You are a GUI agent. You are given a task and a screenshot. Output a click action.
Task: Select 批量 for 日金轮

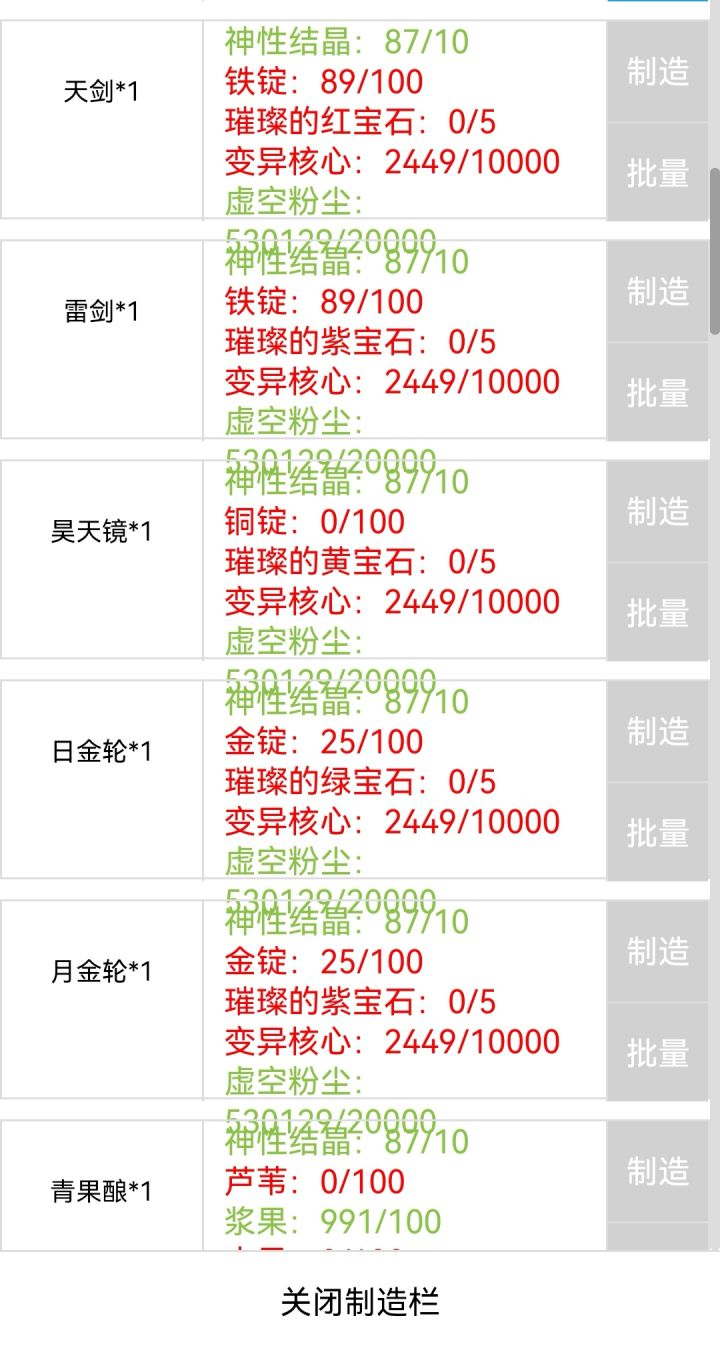pos(657,833)
